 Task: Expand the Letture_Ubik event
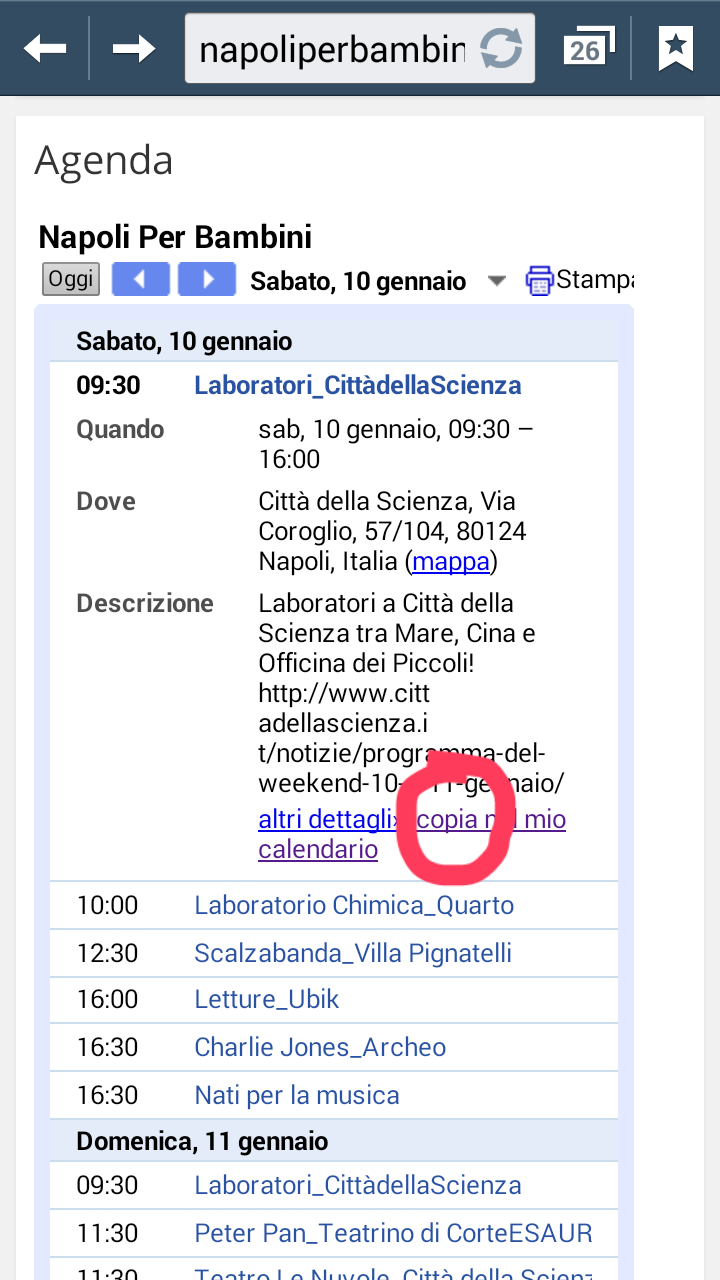click(x=267, y=999)
